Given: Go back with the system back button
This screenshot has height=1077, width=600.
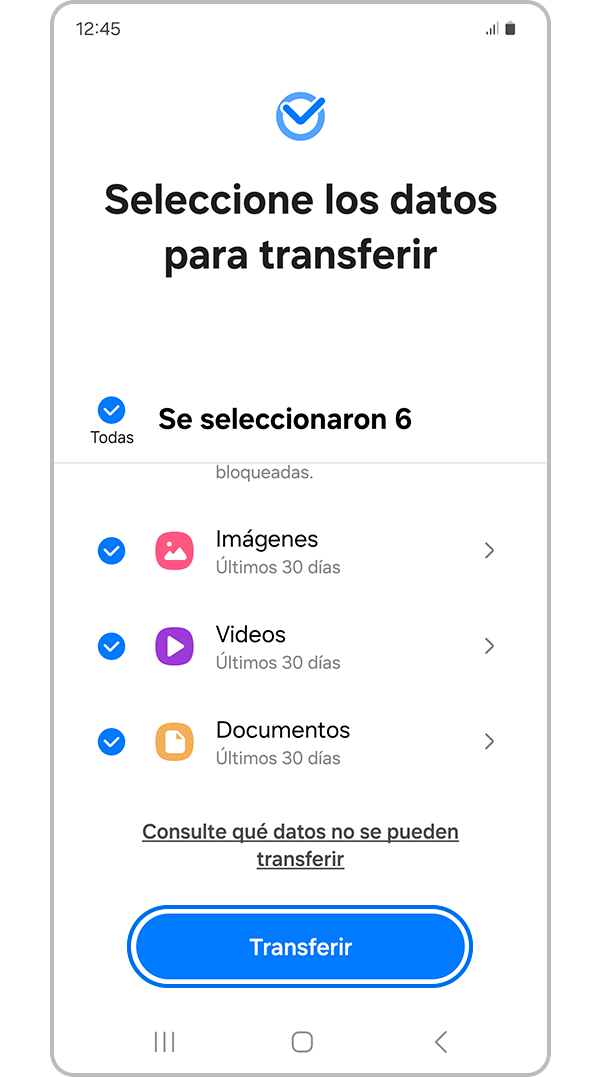Looking at the screenshot, I should (440, 1042).
